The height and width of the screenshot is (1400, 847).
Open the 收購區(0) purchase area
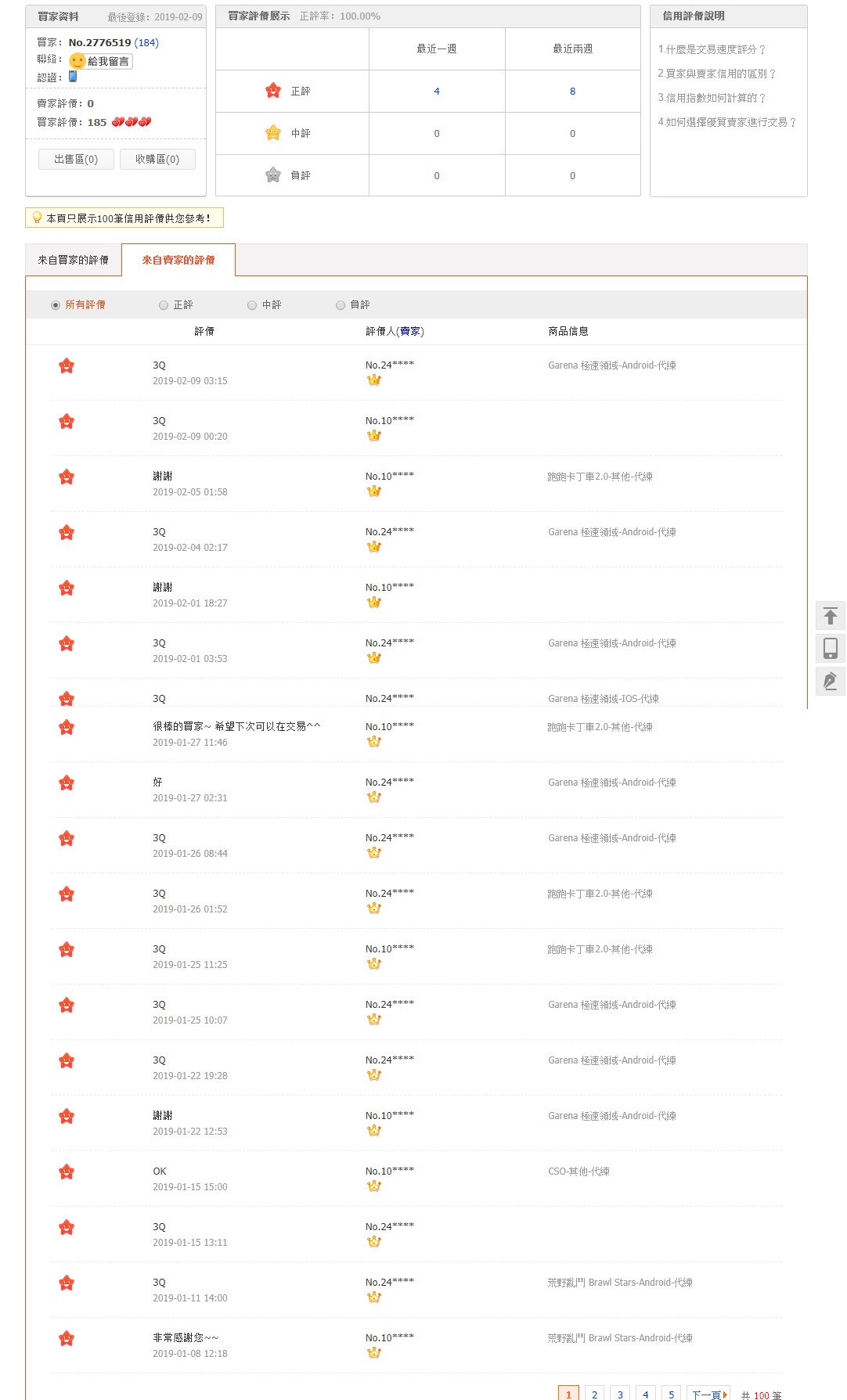(157, 160)
